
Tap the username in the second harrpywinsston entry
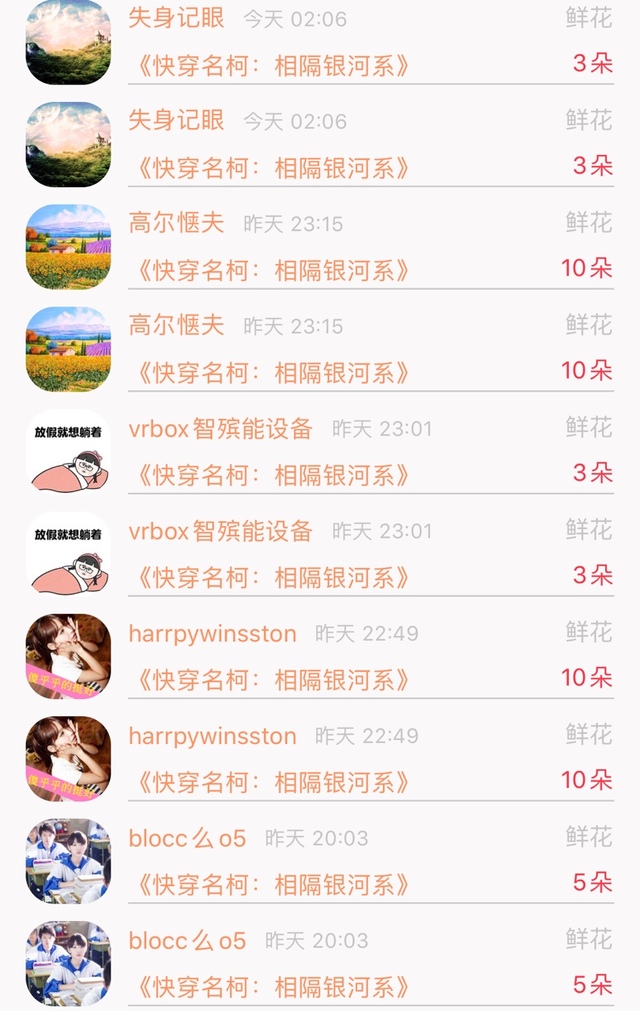(212, 736)
